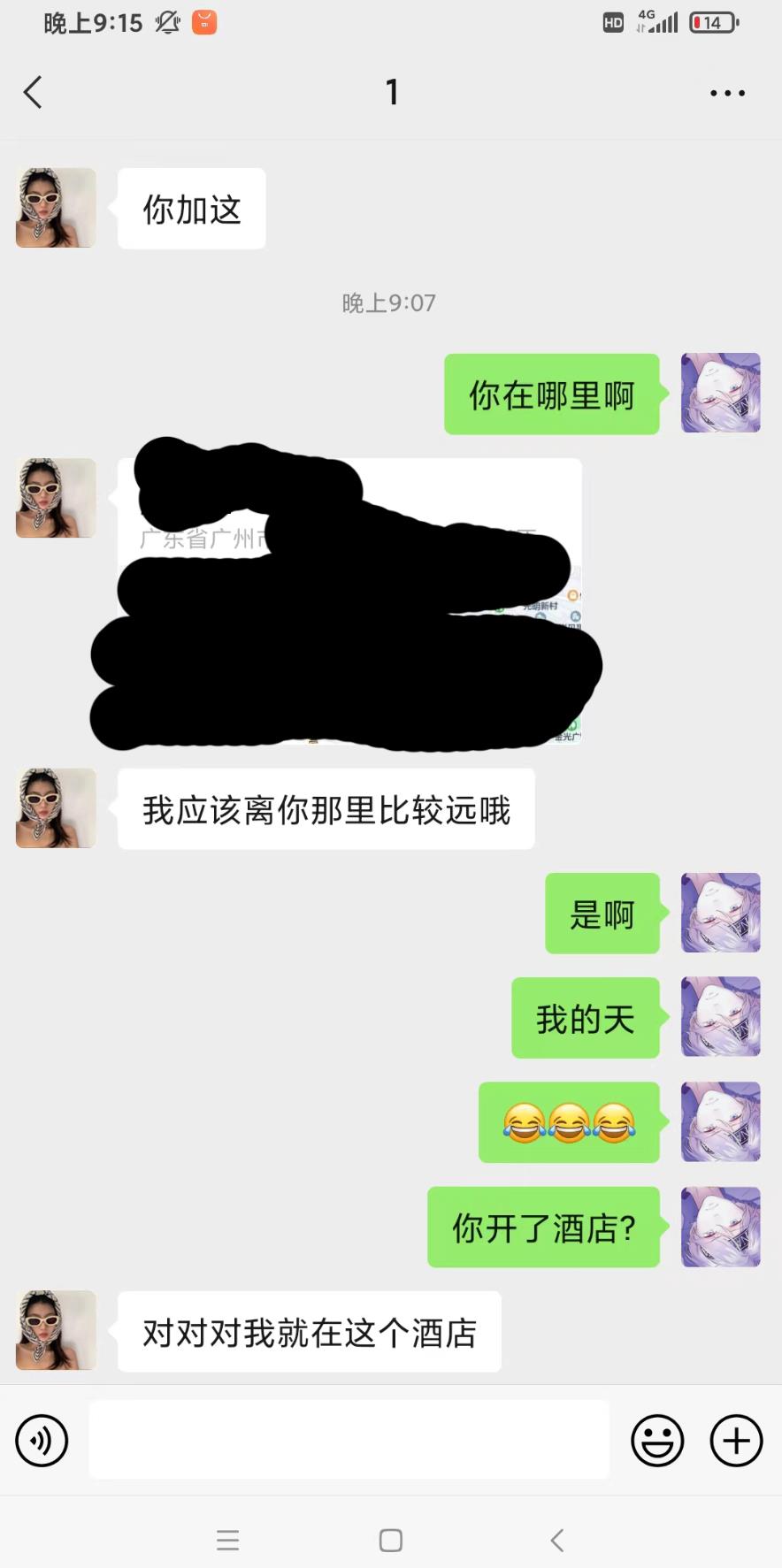Image resolution: width=782 pixels, height=1568 pixels.
Task: Open the shared location card
Action: (349, 601)
